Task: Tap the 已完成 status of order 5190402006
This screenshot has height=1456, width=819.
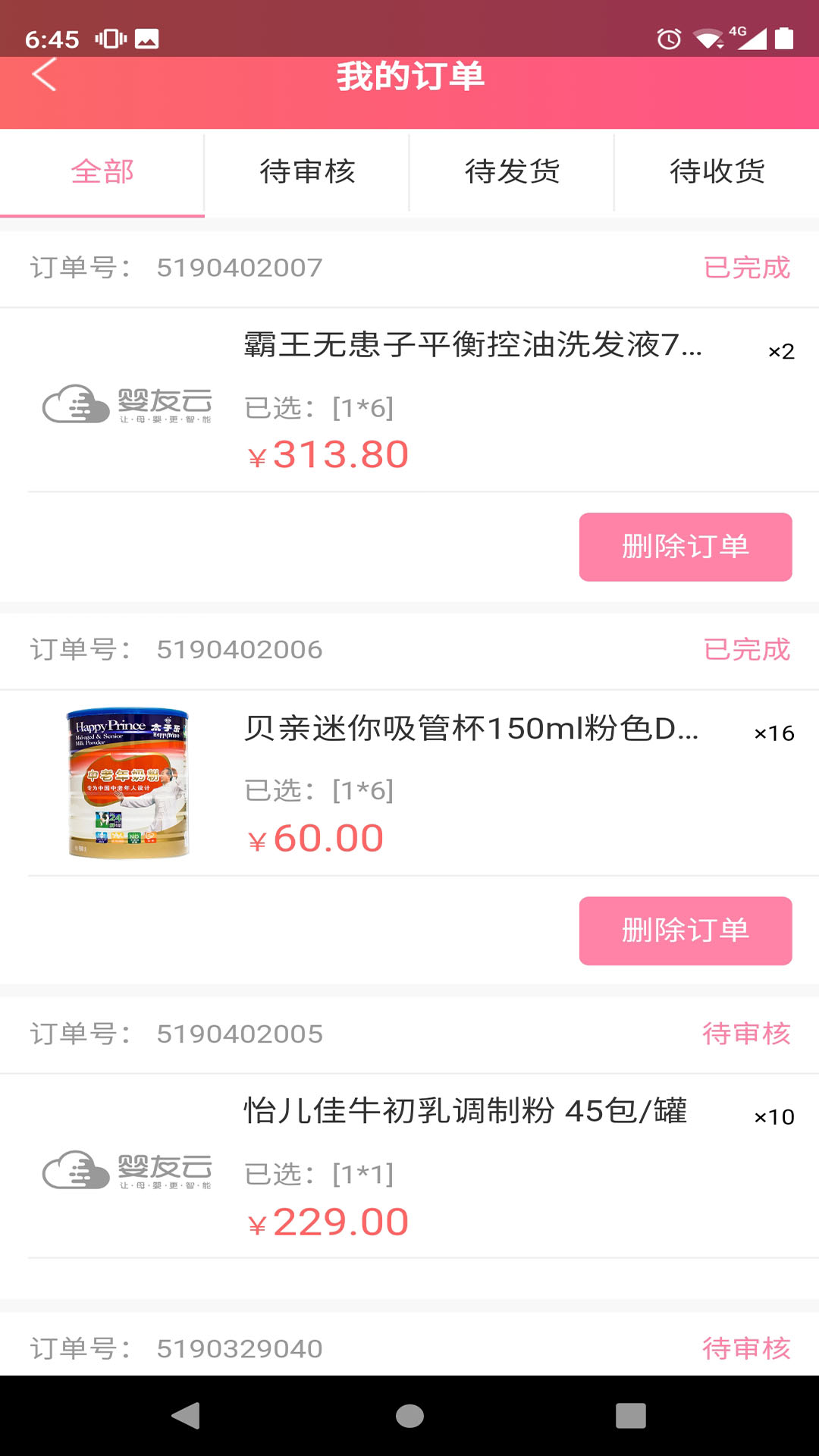Action: [747, 651]
